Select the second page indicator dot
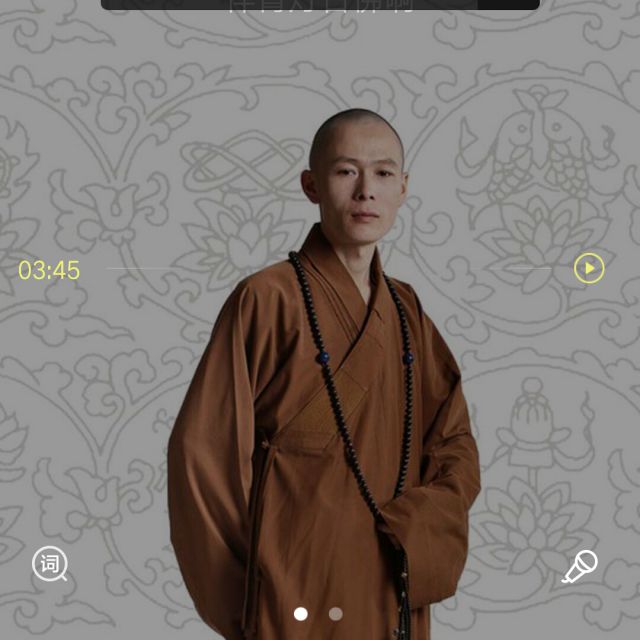This screenshot has height=640, width=640. pos(336,614)
